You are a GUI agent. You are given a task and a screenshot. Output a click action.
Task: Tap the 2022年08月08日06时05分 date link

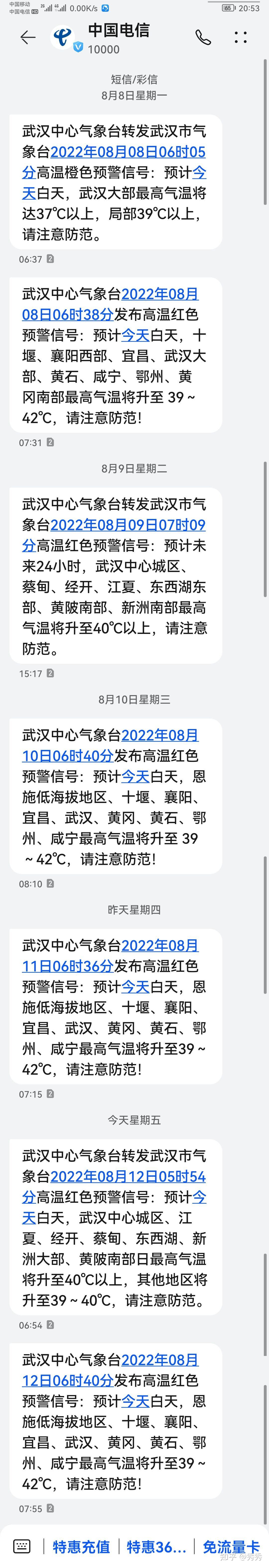pyautogui.click(x=128, y=152)
